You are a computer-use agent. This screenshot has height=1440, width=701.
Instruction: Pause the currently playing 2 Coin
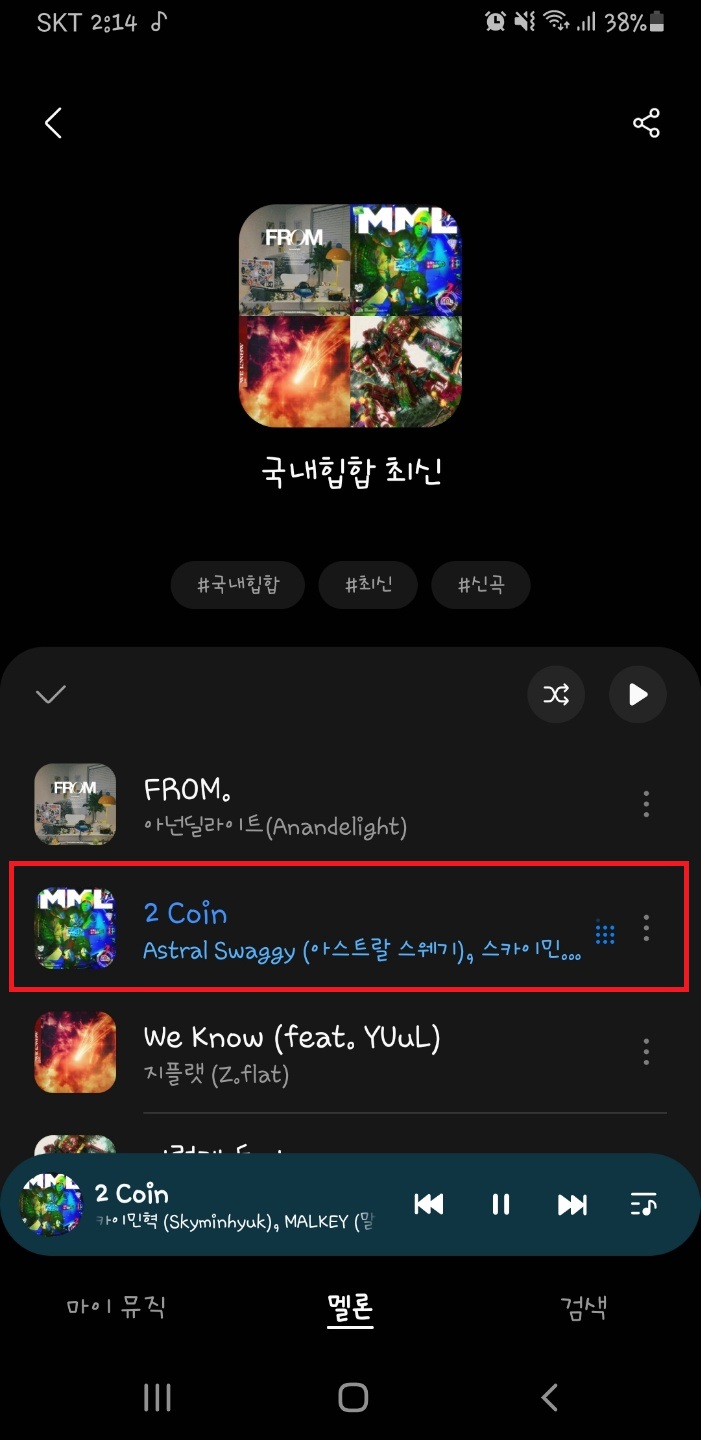[x=501, y=1205]
